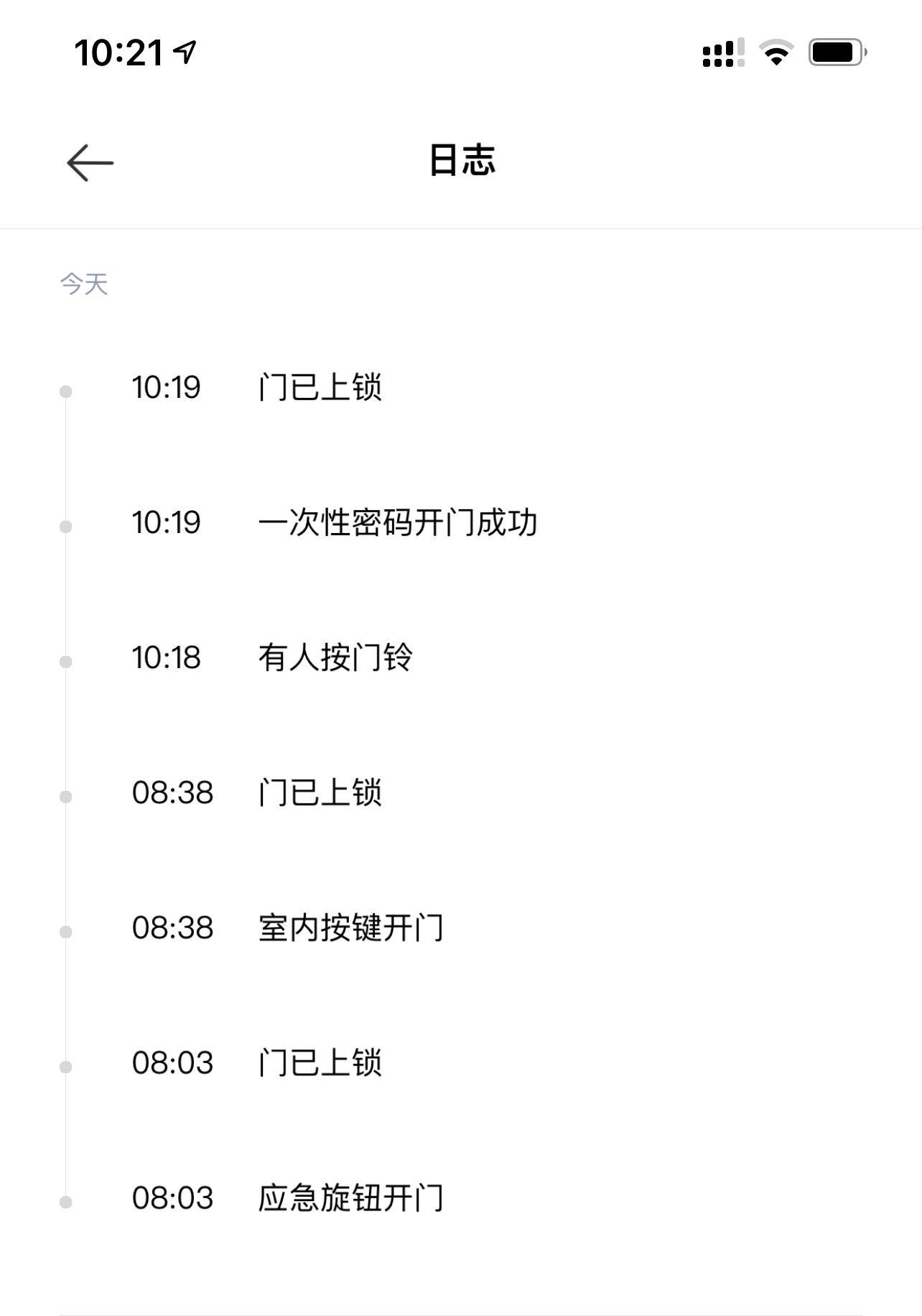Click the 08:38 timestamp beside 室内按键开门
922x1316 pixels.
click(x=173, y=927)
